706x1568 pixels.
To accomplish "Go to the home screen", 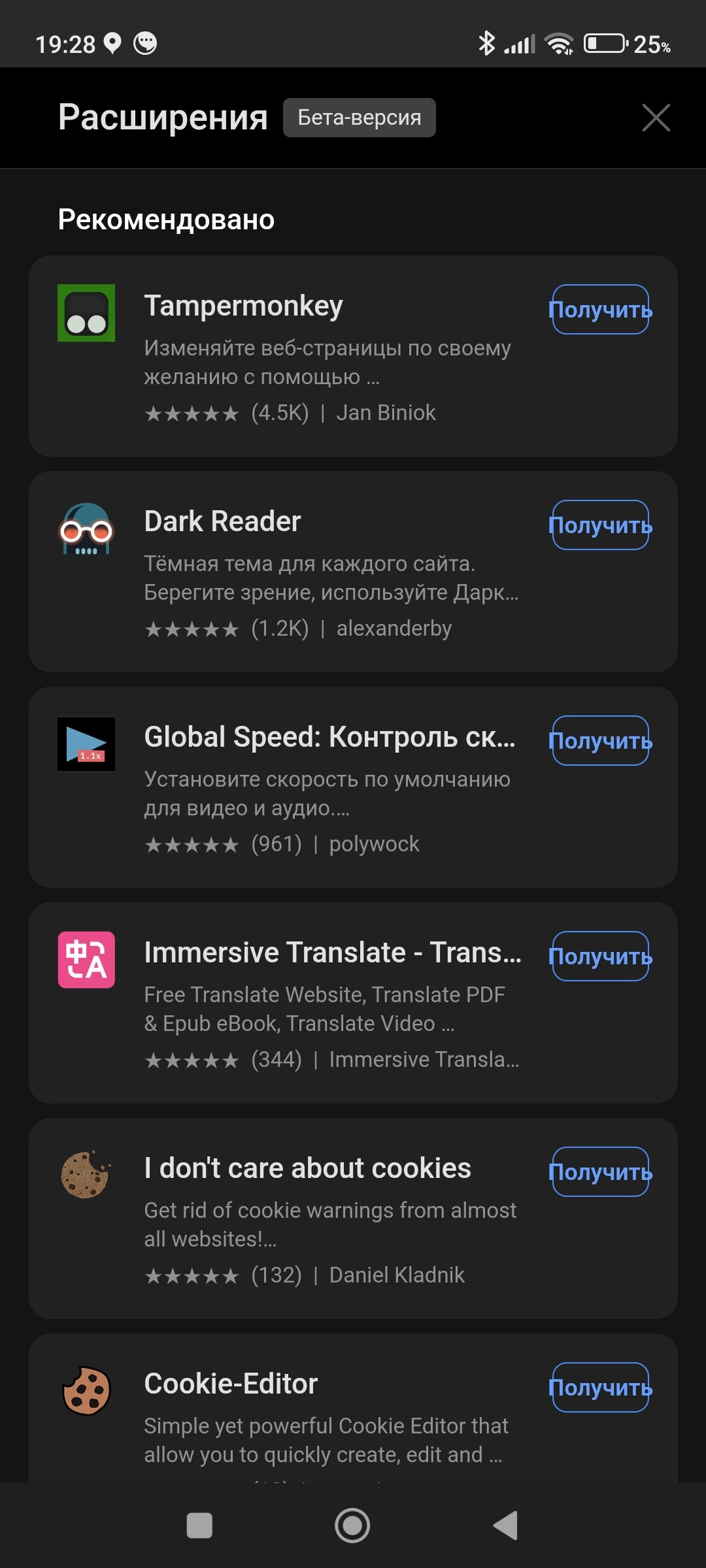I will pyautogui.click(x=352, y=1526).
